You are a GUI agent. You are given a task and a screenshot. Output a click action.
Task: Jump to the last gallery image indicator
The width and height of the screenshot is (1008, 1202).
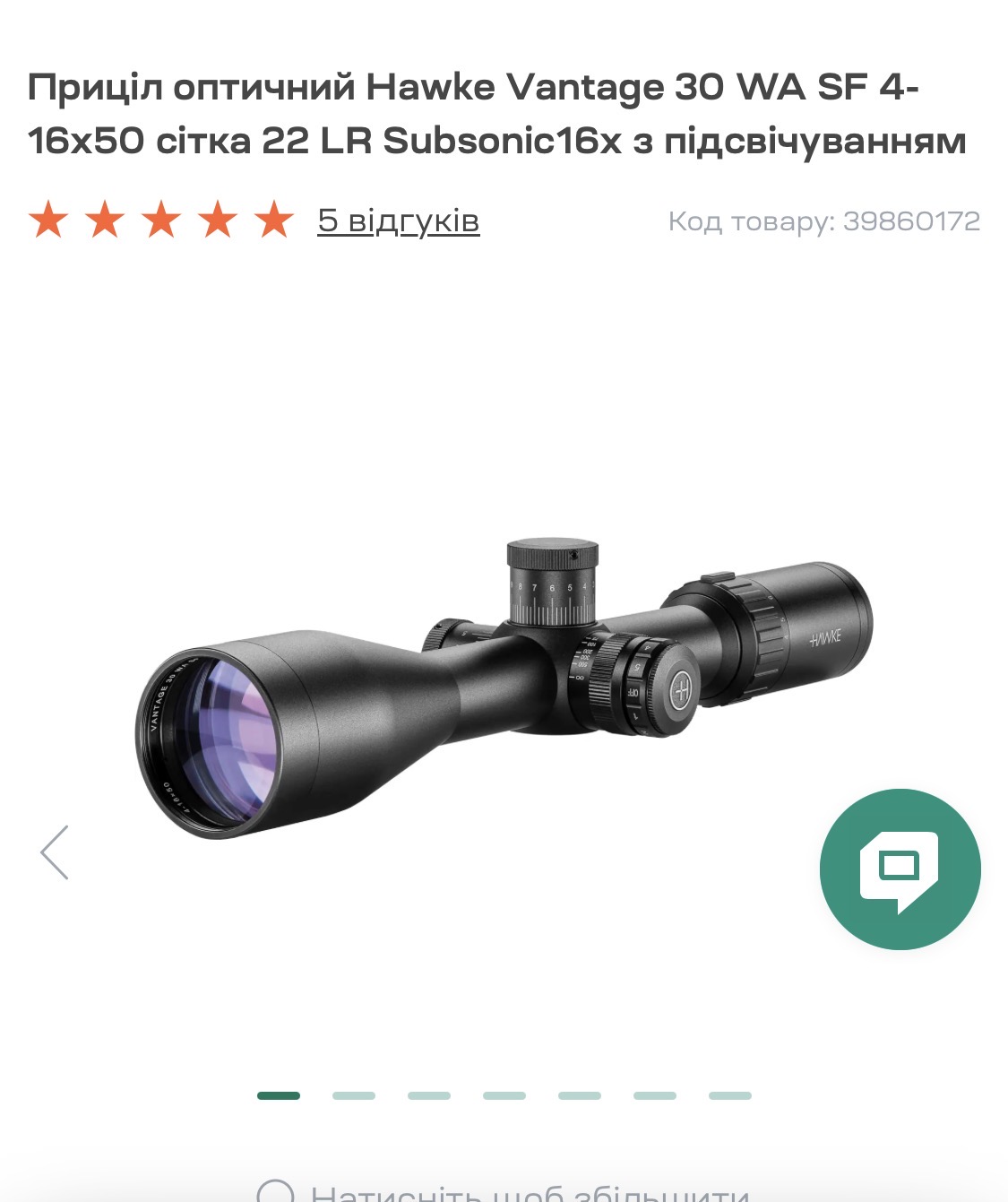(730, 1095)
